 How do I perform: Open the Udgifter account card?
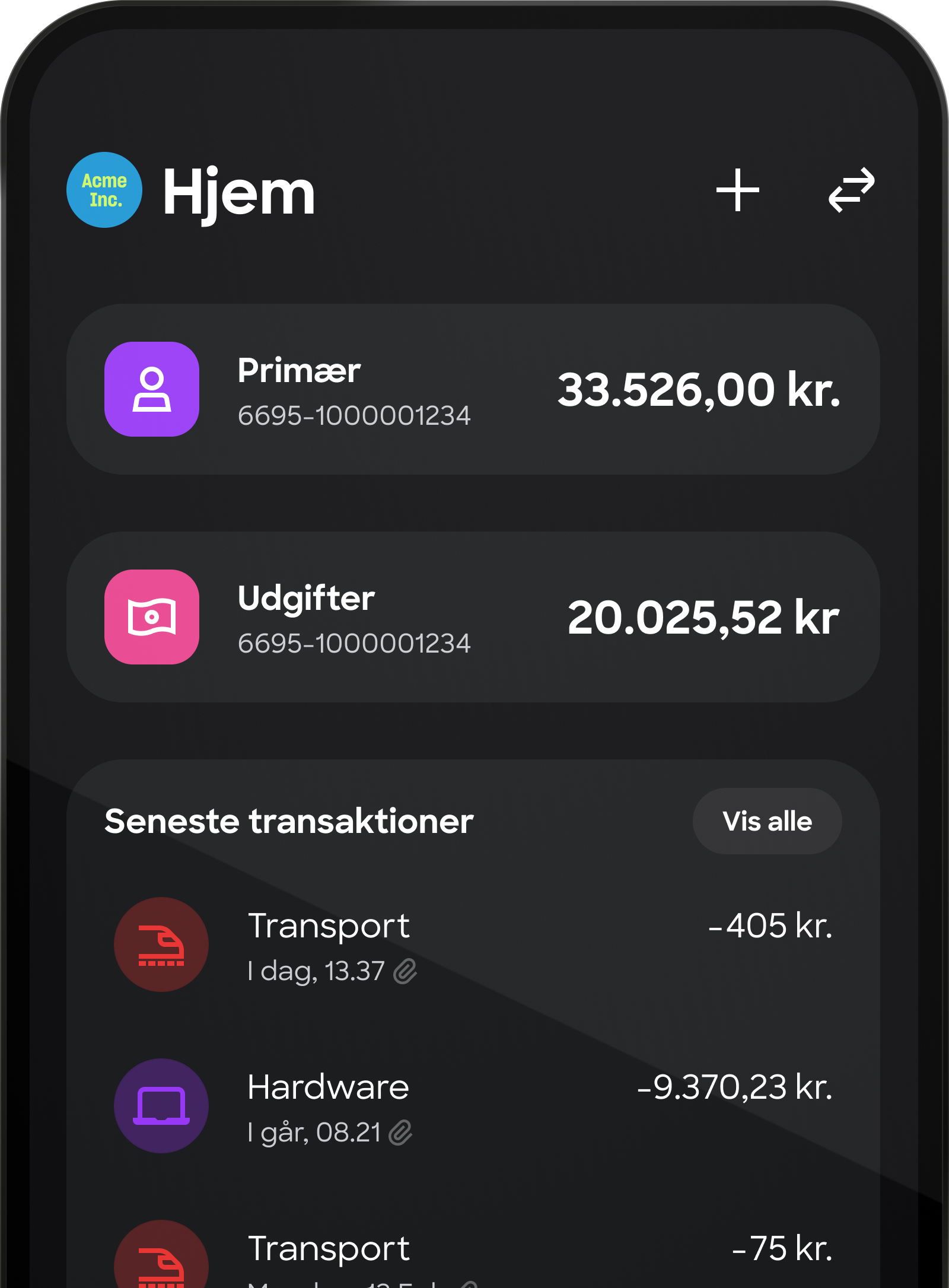[473, 617]
